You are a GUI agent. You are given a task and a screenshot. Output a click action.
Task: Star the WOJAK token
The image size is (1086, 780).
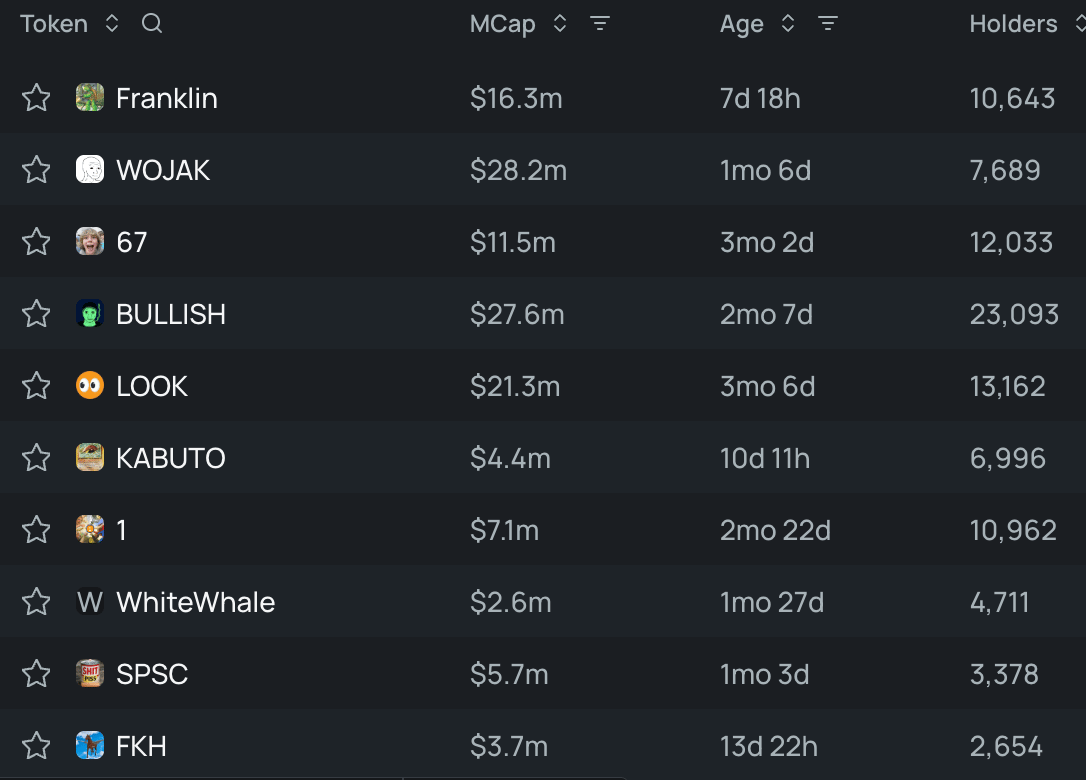coord(36,170)
